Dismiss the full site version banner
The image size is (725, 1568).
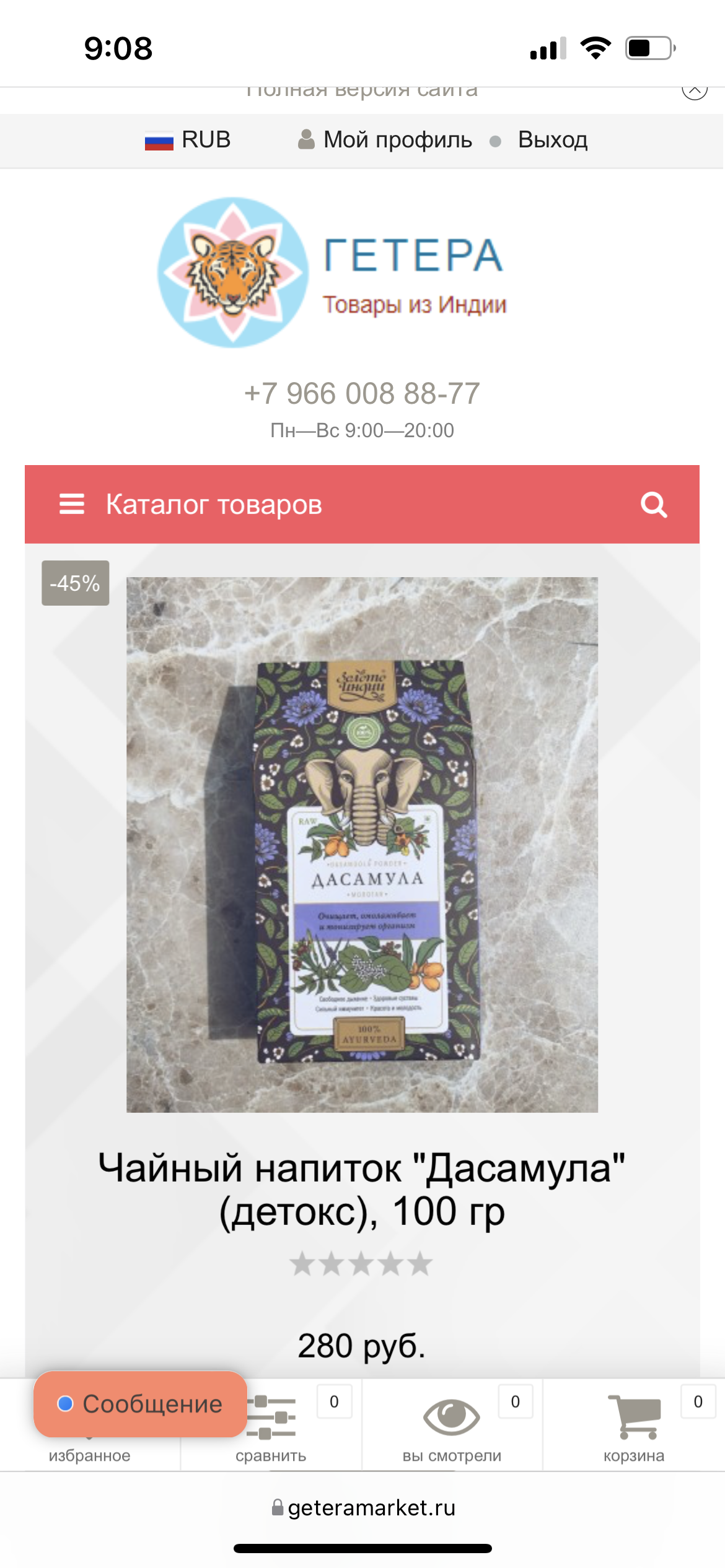click(x=694, y=90)
